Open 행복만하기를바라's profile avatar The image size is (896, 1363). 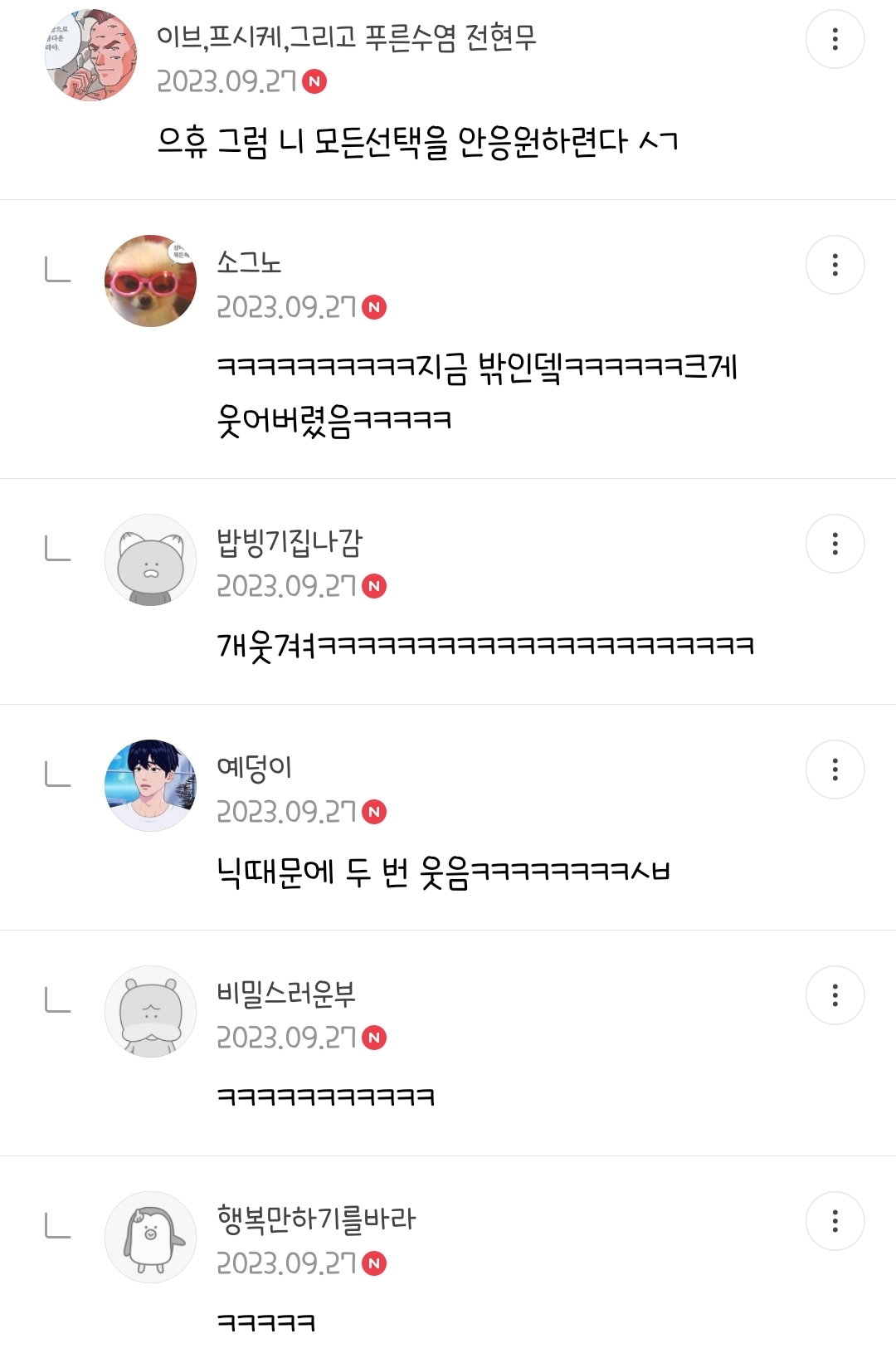[150, 1237]
